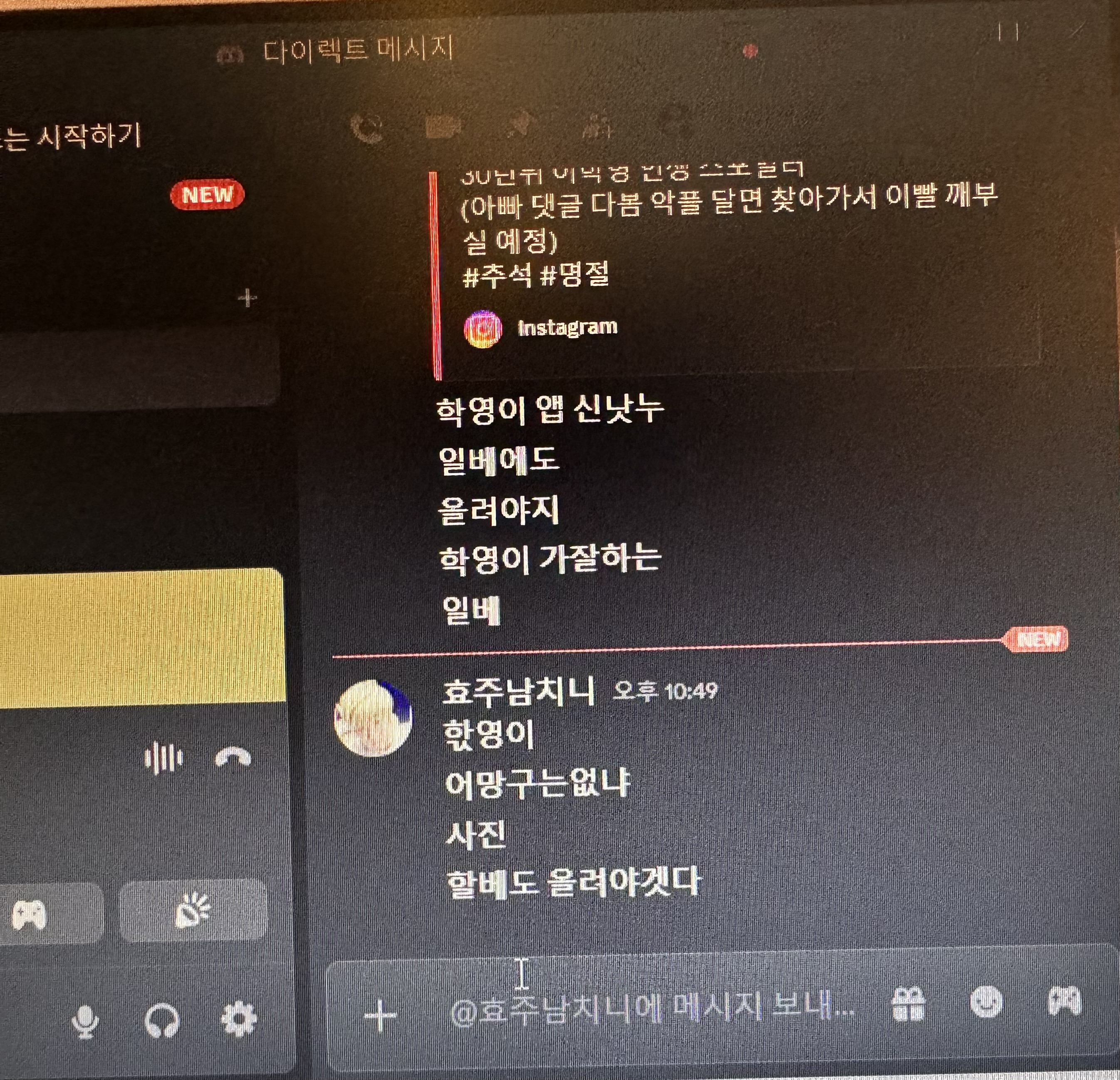Open the Instagram link in the embed
1120x1080 pixels.
click(x=567, y=327)
